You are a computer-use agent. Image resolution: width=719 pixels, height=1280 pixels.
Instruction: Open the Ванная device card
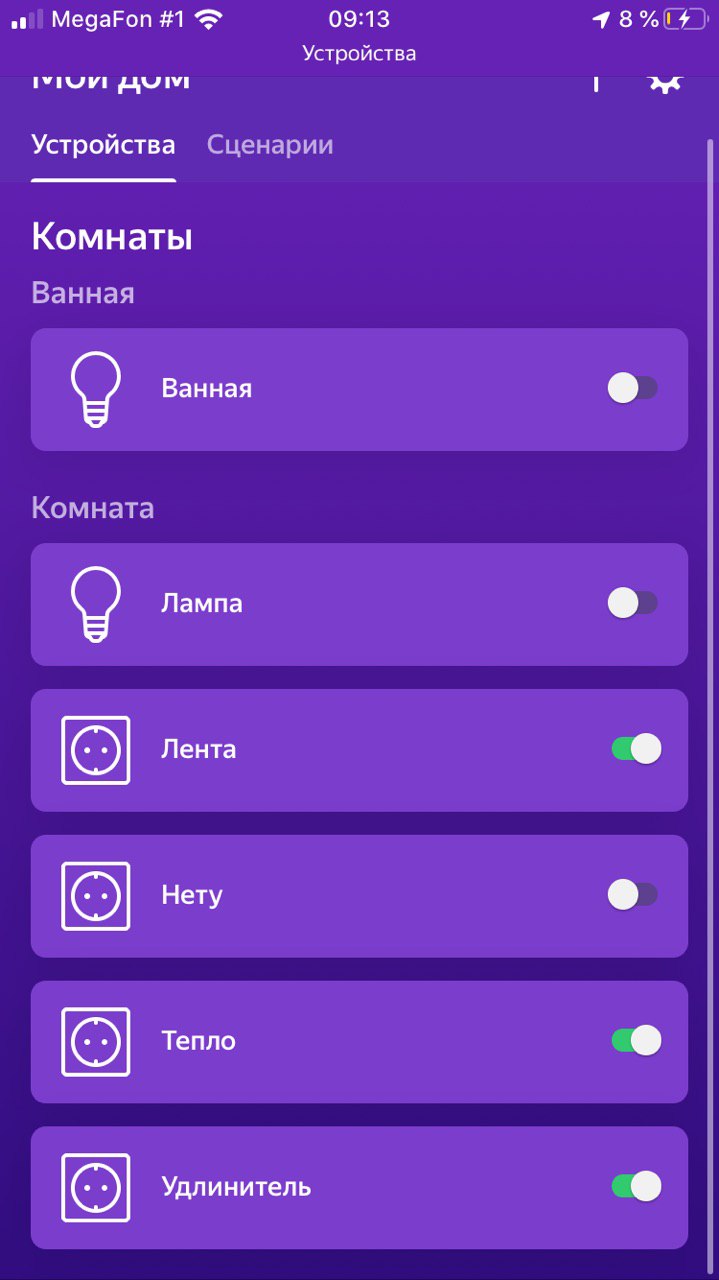pos(300,389)
